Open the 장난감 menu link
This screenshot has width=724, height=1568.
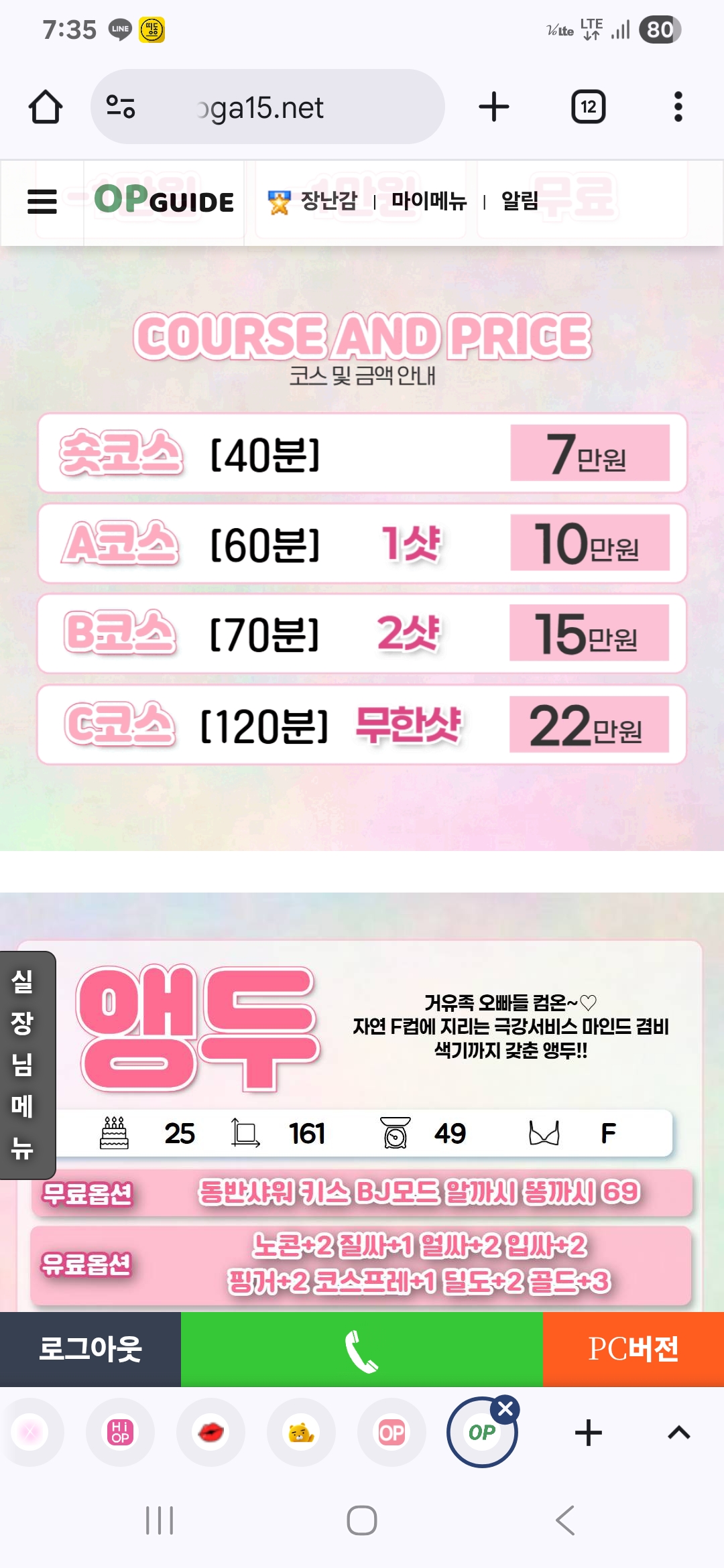point(313,200)
